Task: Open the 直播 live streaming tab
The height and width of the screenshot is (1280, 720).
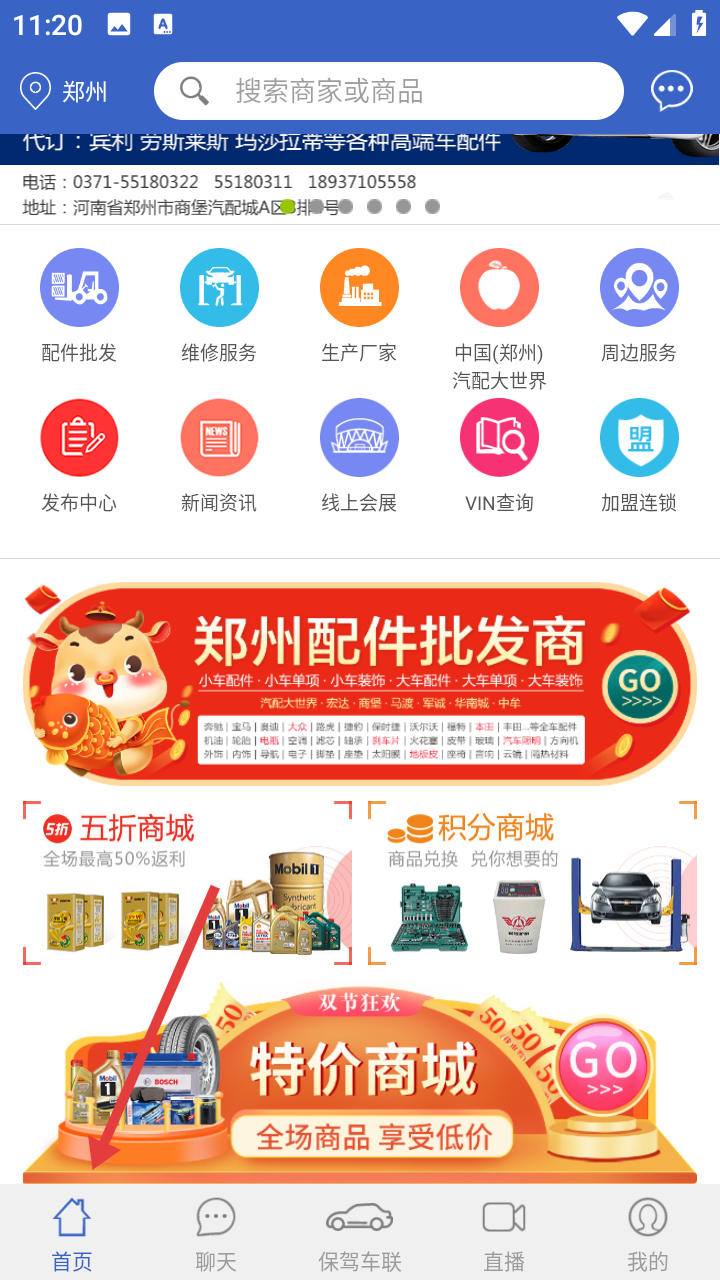Action: pyautogui.click(x=503, y=1232)
